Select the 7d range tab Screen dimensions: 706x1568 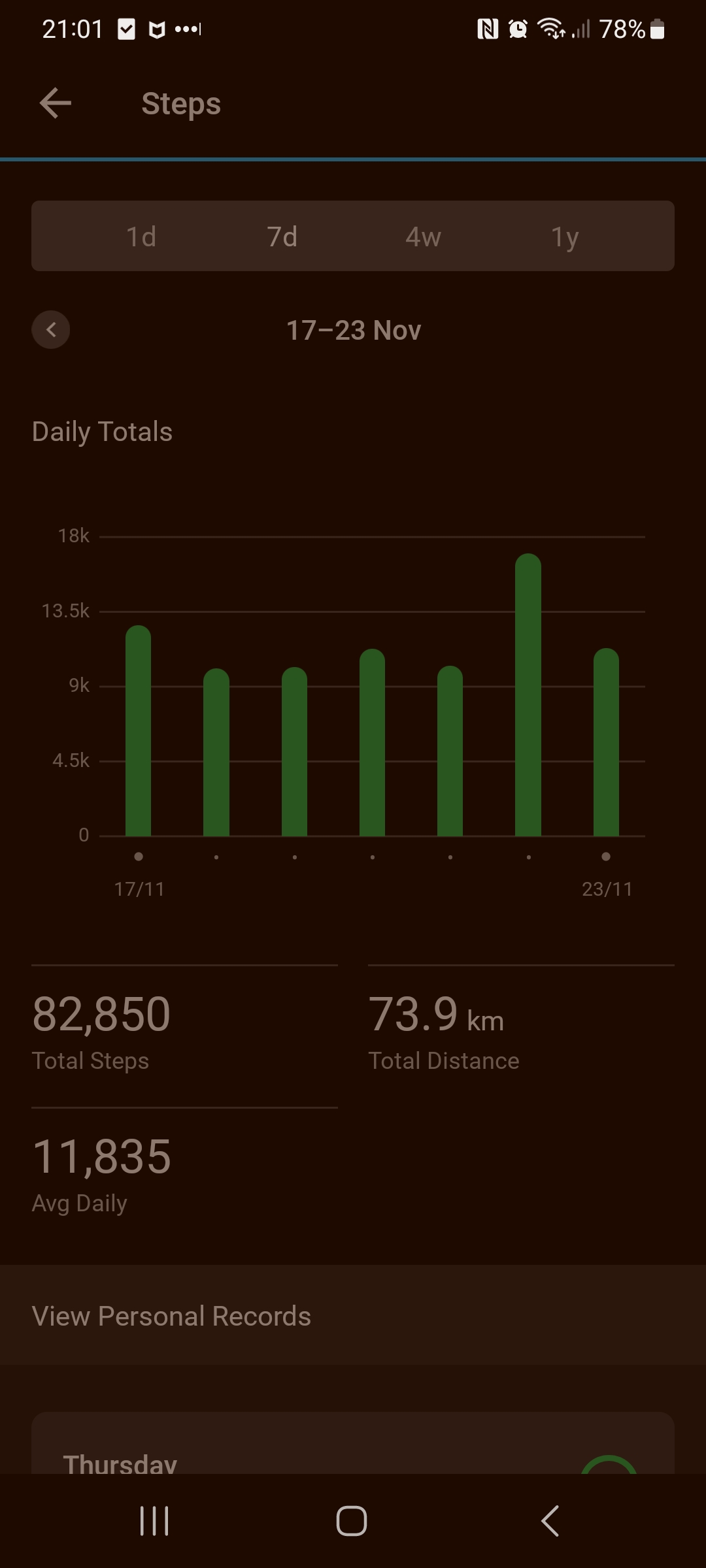pos(282,236)
